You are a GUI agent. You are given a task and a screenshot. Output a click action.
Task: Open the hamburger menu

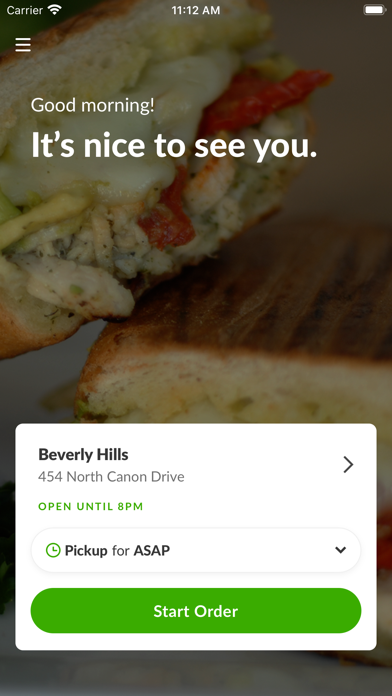[x=23, y=44]
